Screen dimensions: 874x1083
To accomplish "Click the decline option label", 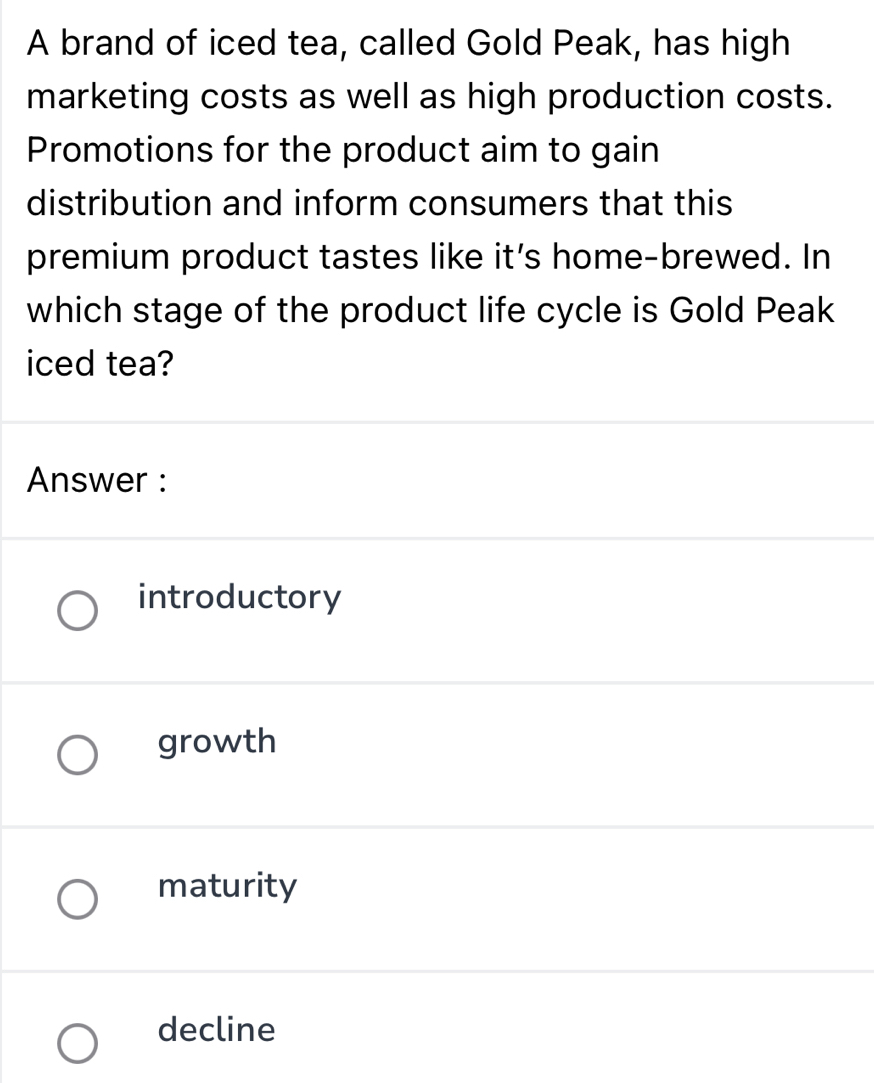I will (x=216, y=1030).
